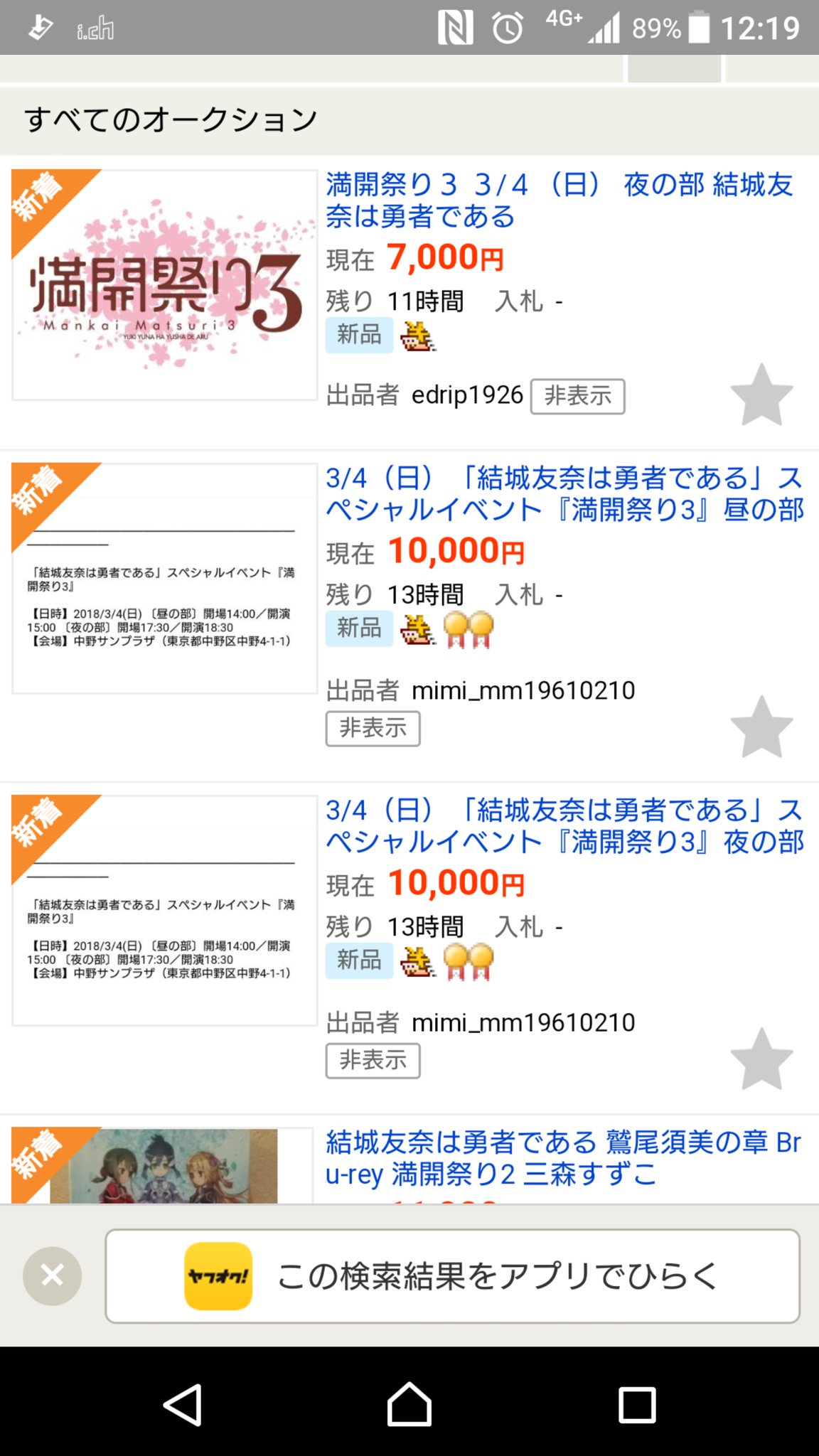Open the 夜の部 スペシャルイベント 10,000円 listing title
This screenshot has width=819, height=1456.
coord(564,825)
